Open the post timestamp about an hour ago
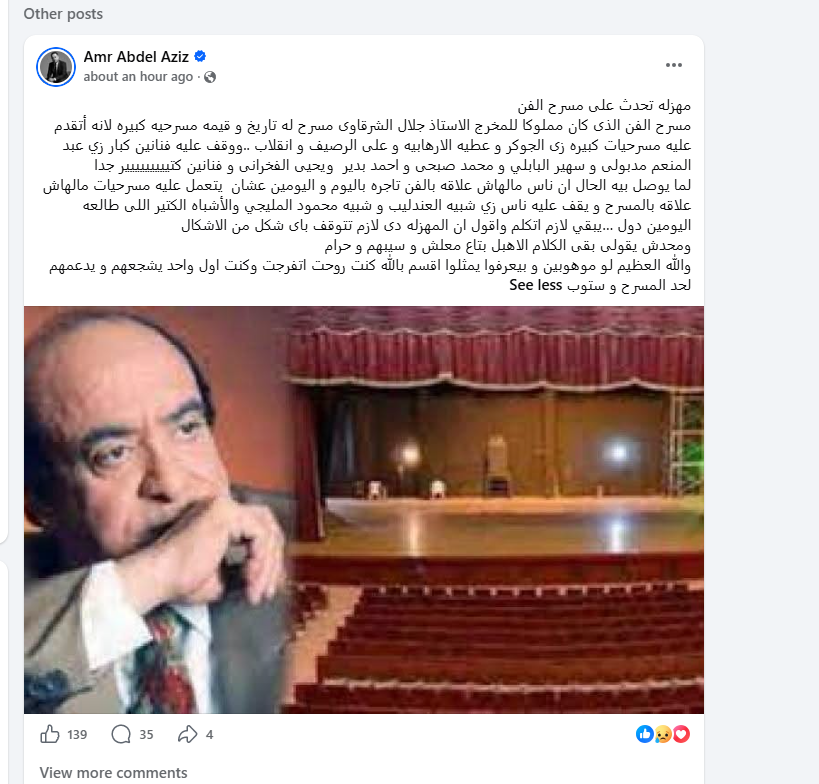The width and height of the screenshot is (819, 784). coord(138,77)
